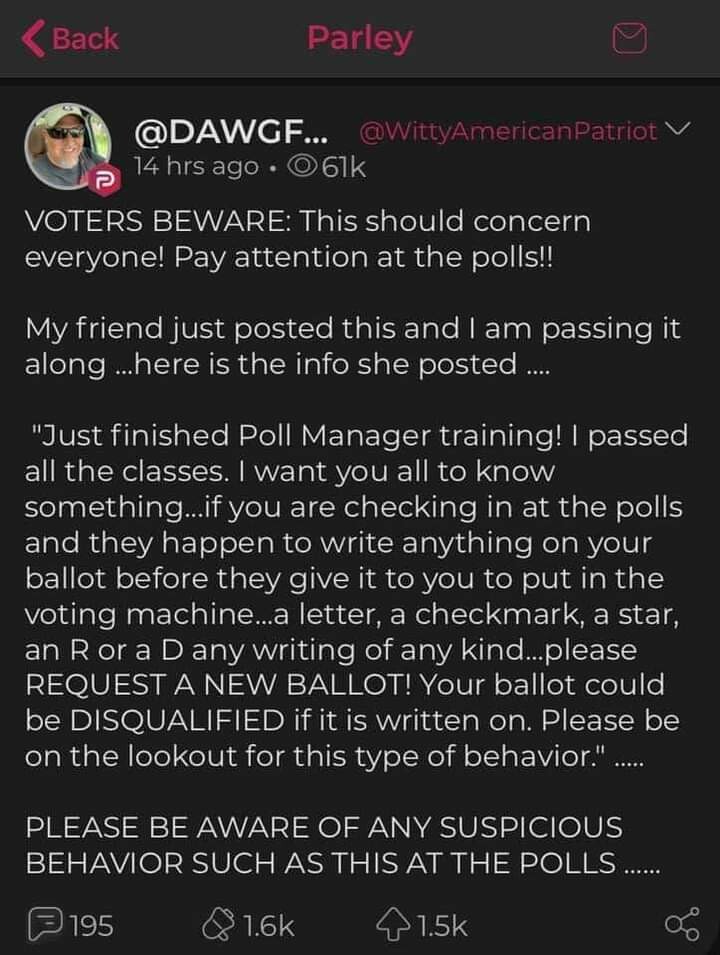The height and width of the screenshot is (955, 720).
Task: Expand the post options chevron
Action: point(678,130)
